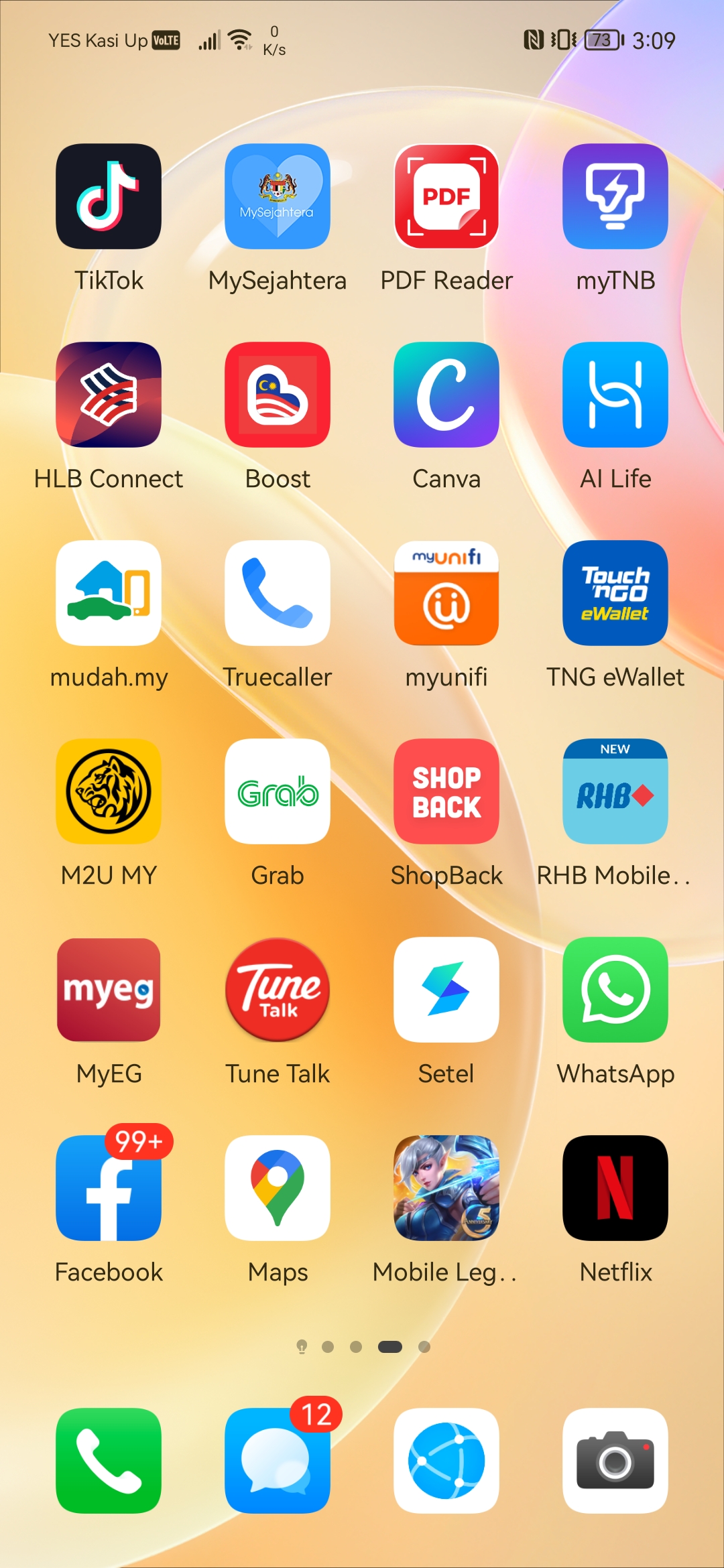This screenshot has width=724, height=1568.
Task: Open the Camera from the dock
Action: (615, 1461)
